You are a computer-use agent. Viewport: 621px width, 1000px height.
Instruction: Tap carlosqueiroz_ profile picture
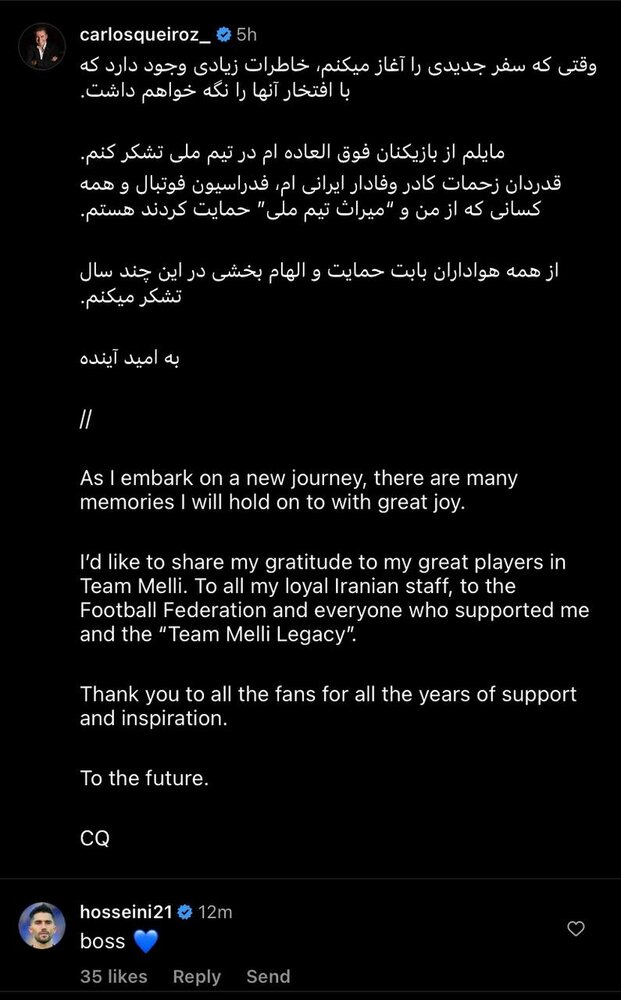(42, 46)
